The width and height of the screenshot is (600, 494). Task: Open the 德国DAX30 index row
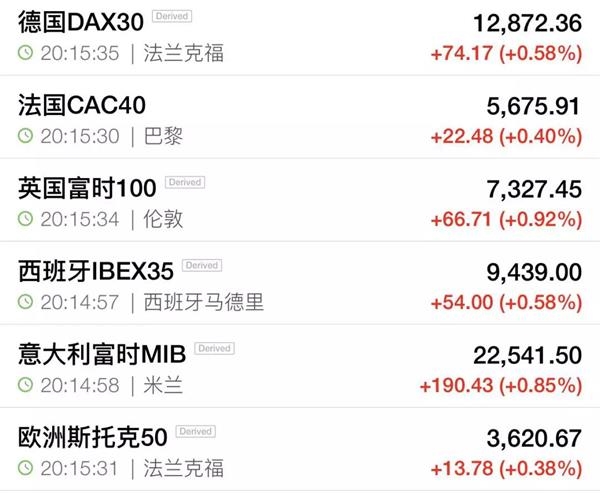[300, 35]
